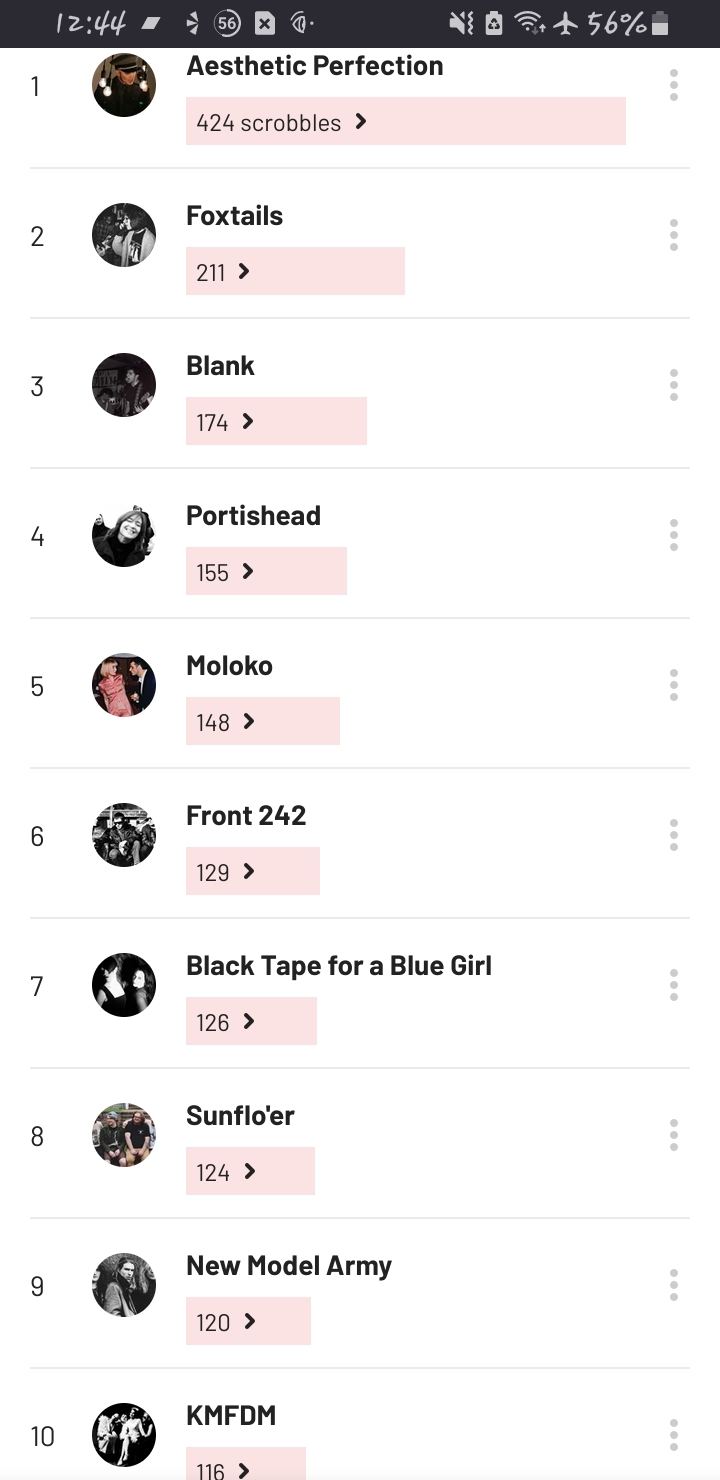
Task: Tap the overflow menu beside Foxtails
Action: (674, 235)
